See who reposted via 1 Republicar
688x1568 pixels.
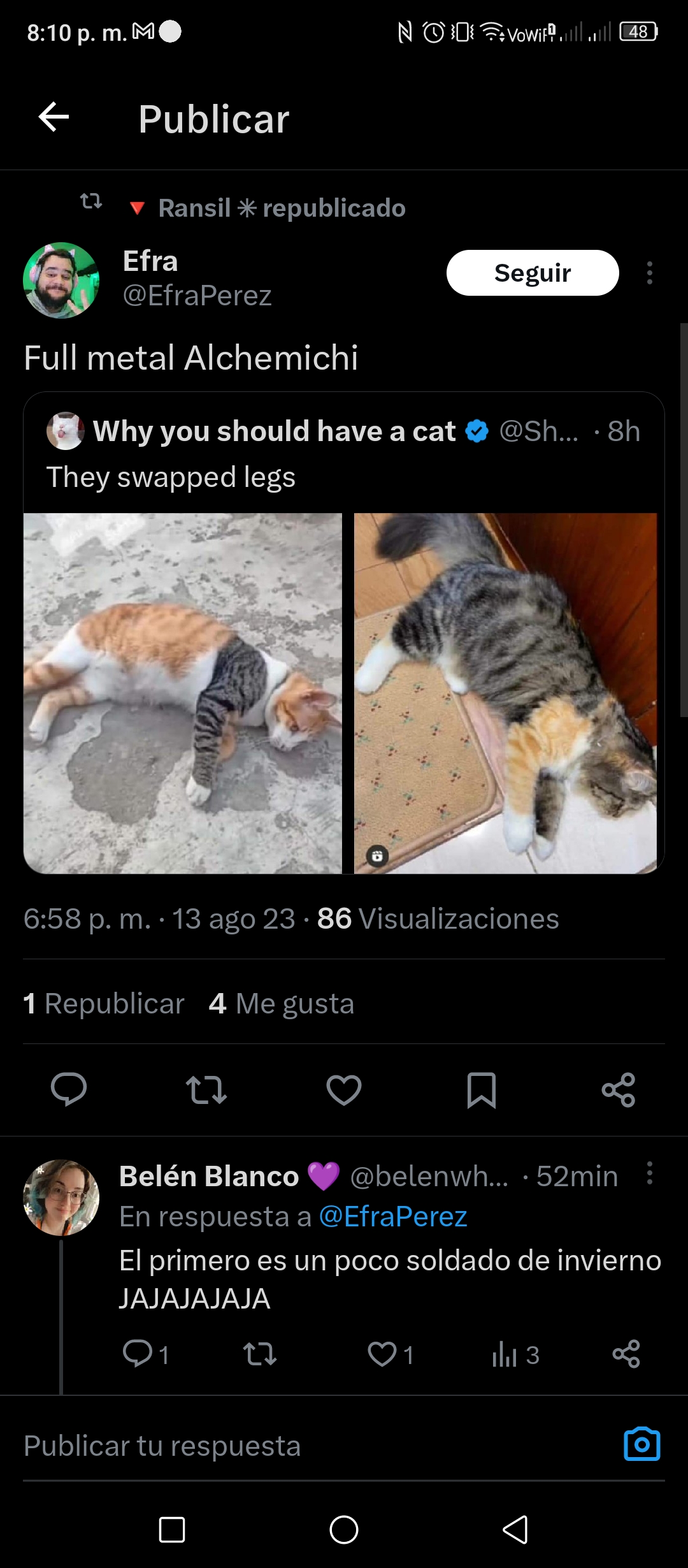coord(104,1004)
